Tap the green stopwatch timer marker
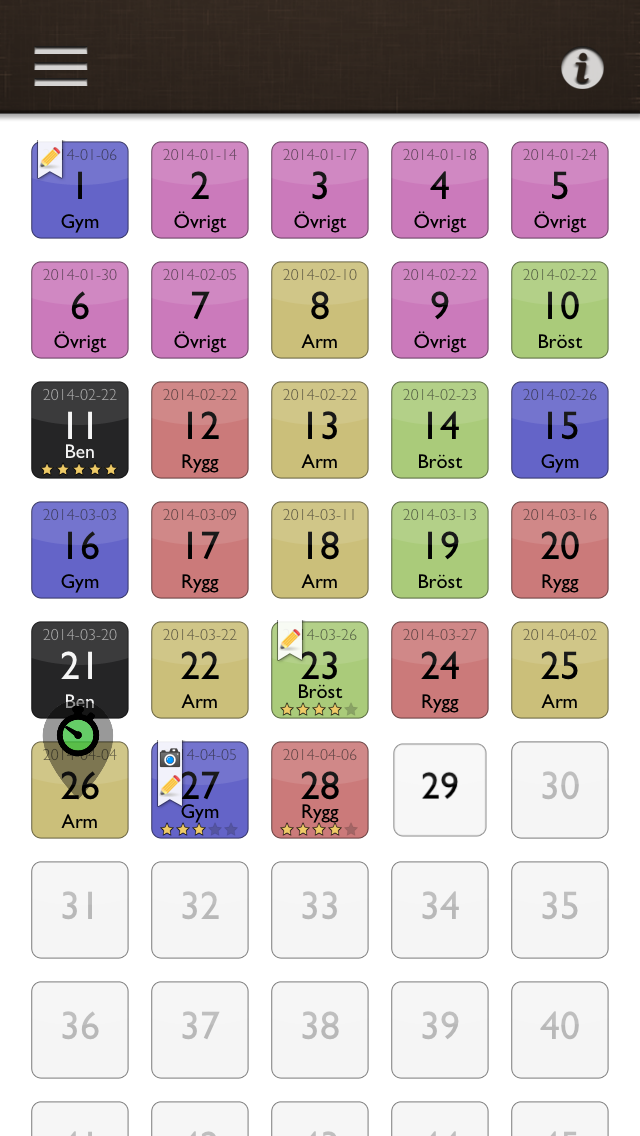Viewport: 640px width, 1136px height. [78, 733]
